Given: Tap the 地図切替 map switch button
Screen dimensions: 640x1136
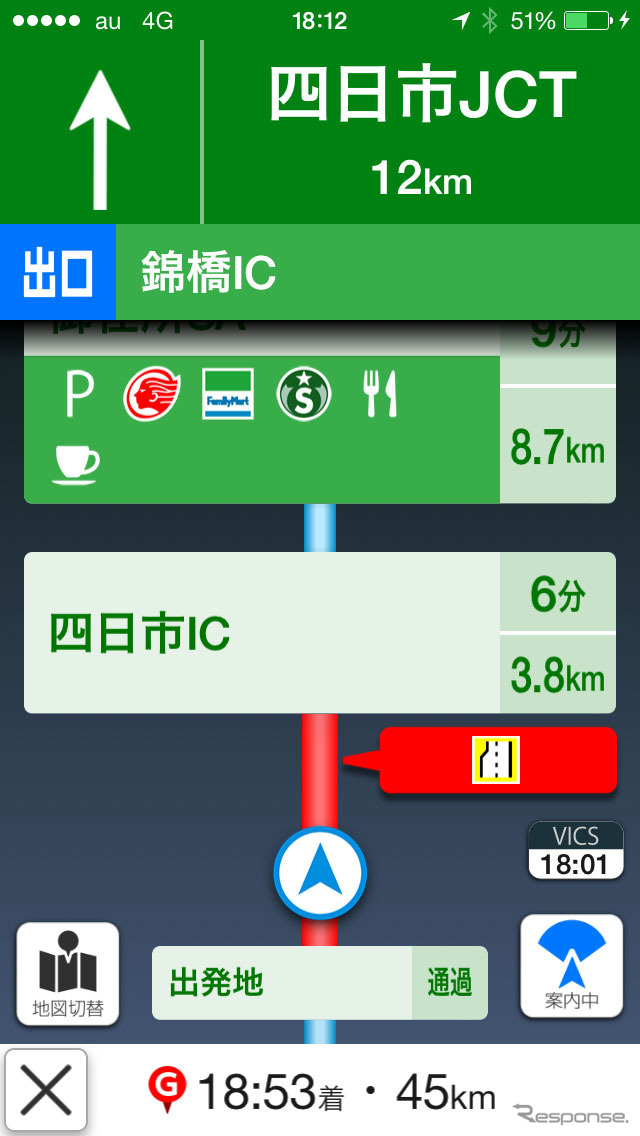Looking at the screenshot, I should pyautogui.click(x=67, y=974).
